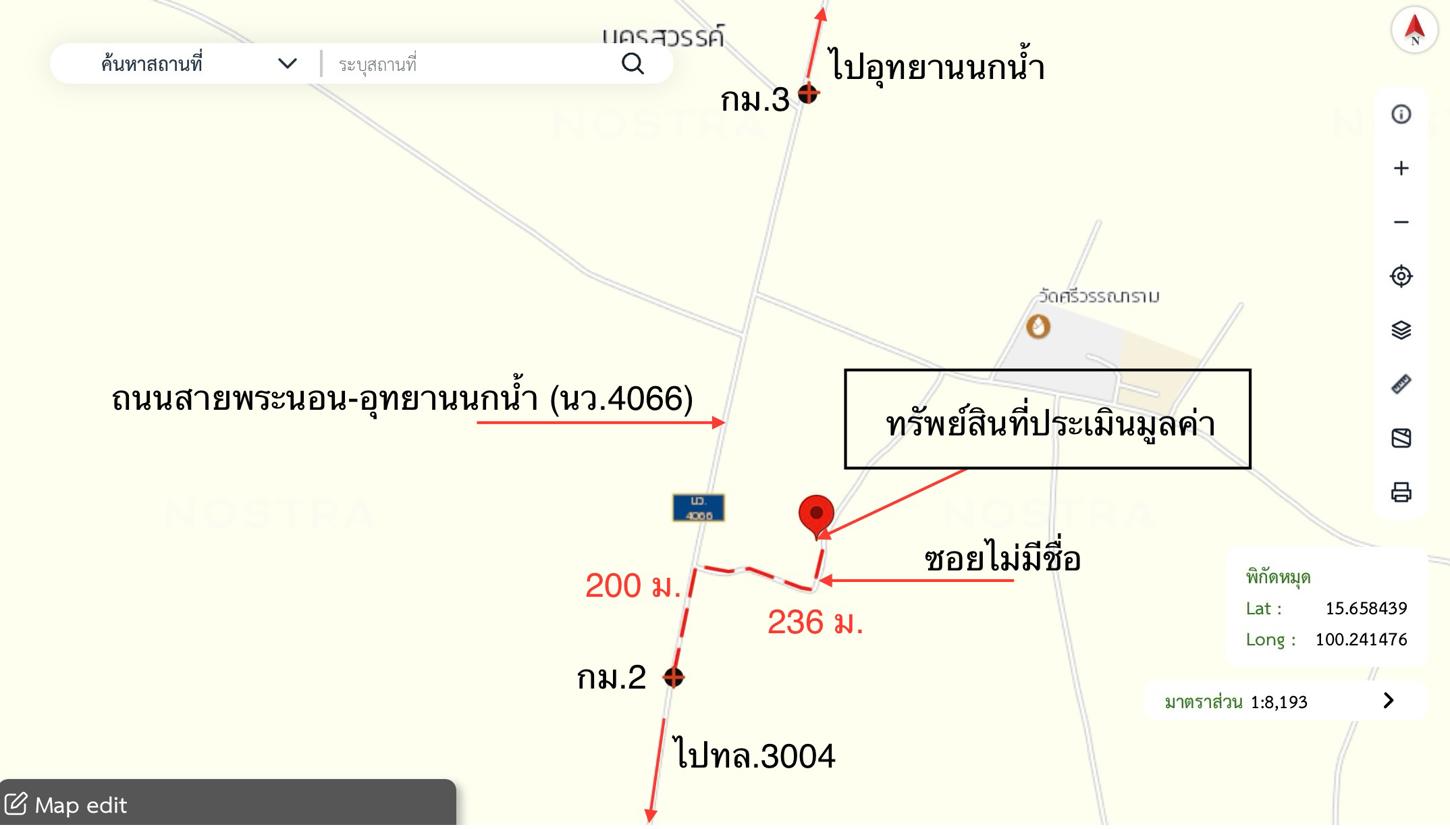Open the ค้นหาสถานที่ search type dropdown
The height and width of the screenshot is (829, 1450).
287,64
